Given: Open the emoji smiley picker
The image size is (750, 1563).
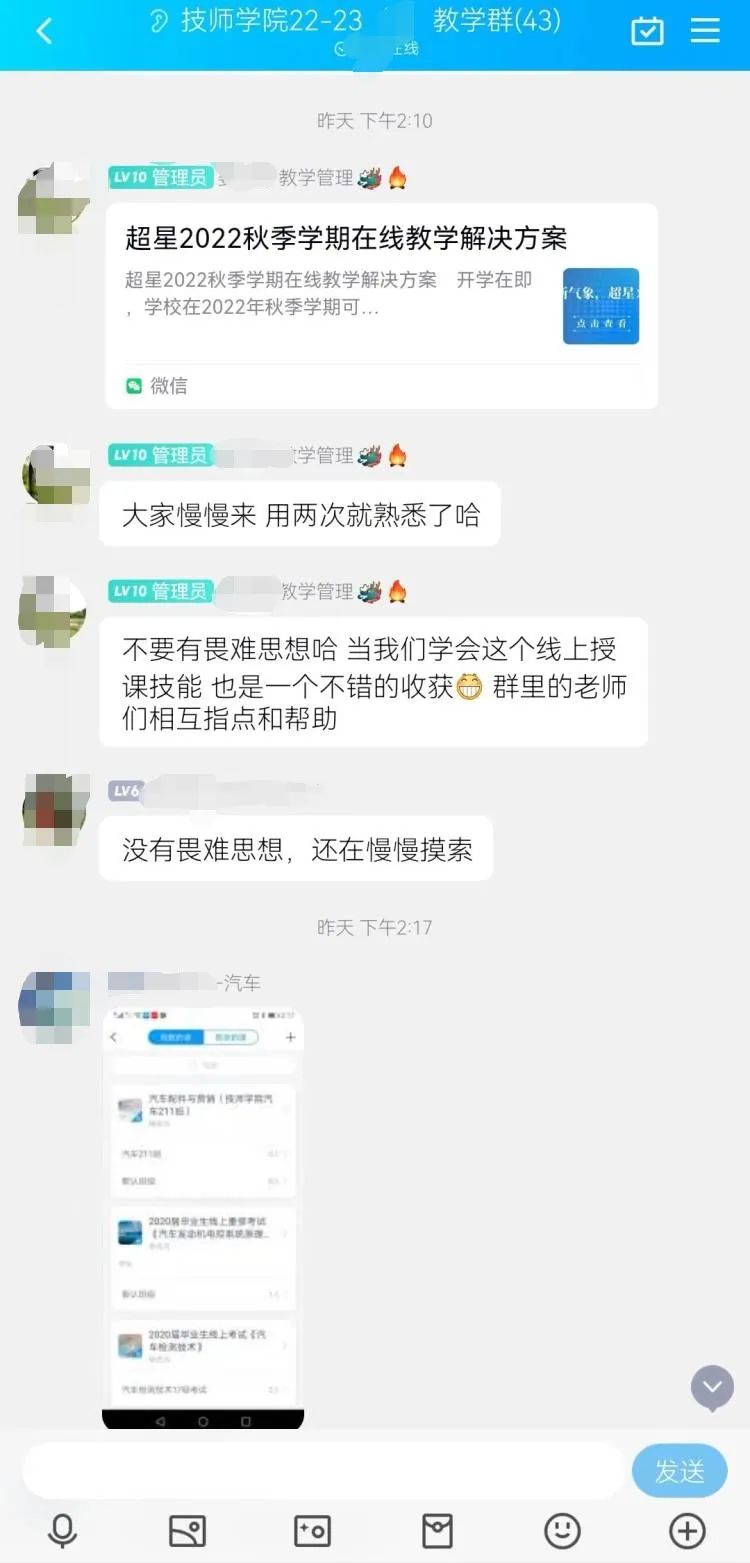Looking at the screenshot, I should tap(562, 1531).
